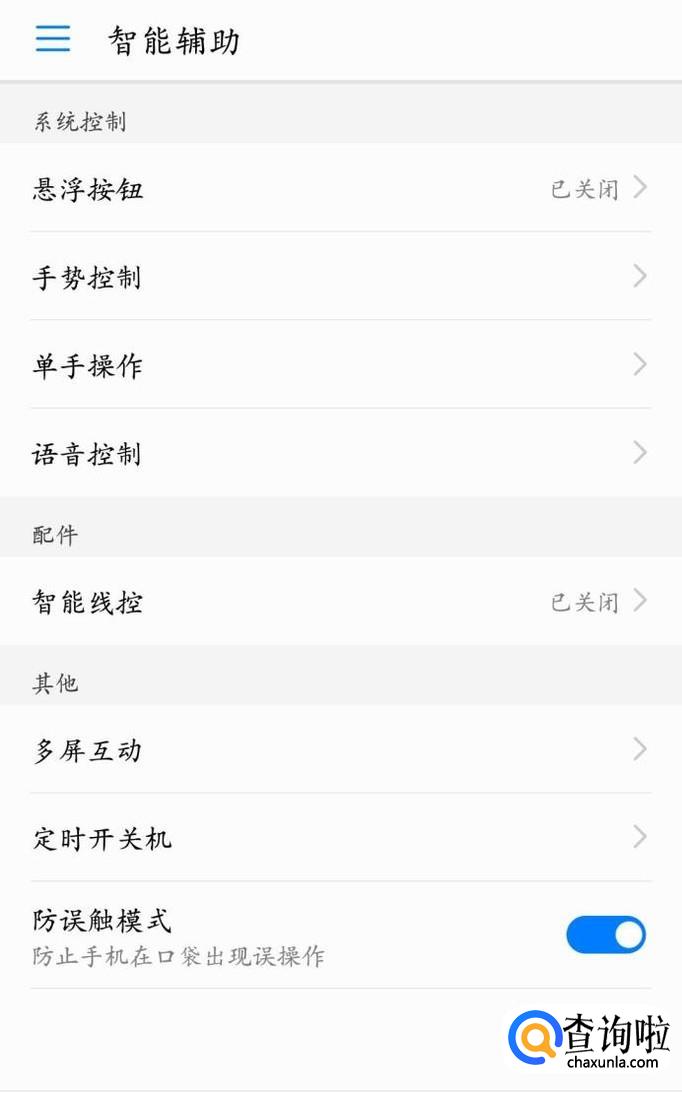Open 语音控制 settings
This screenshot has width=682, height=1093.
(x=340, y=453)
